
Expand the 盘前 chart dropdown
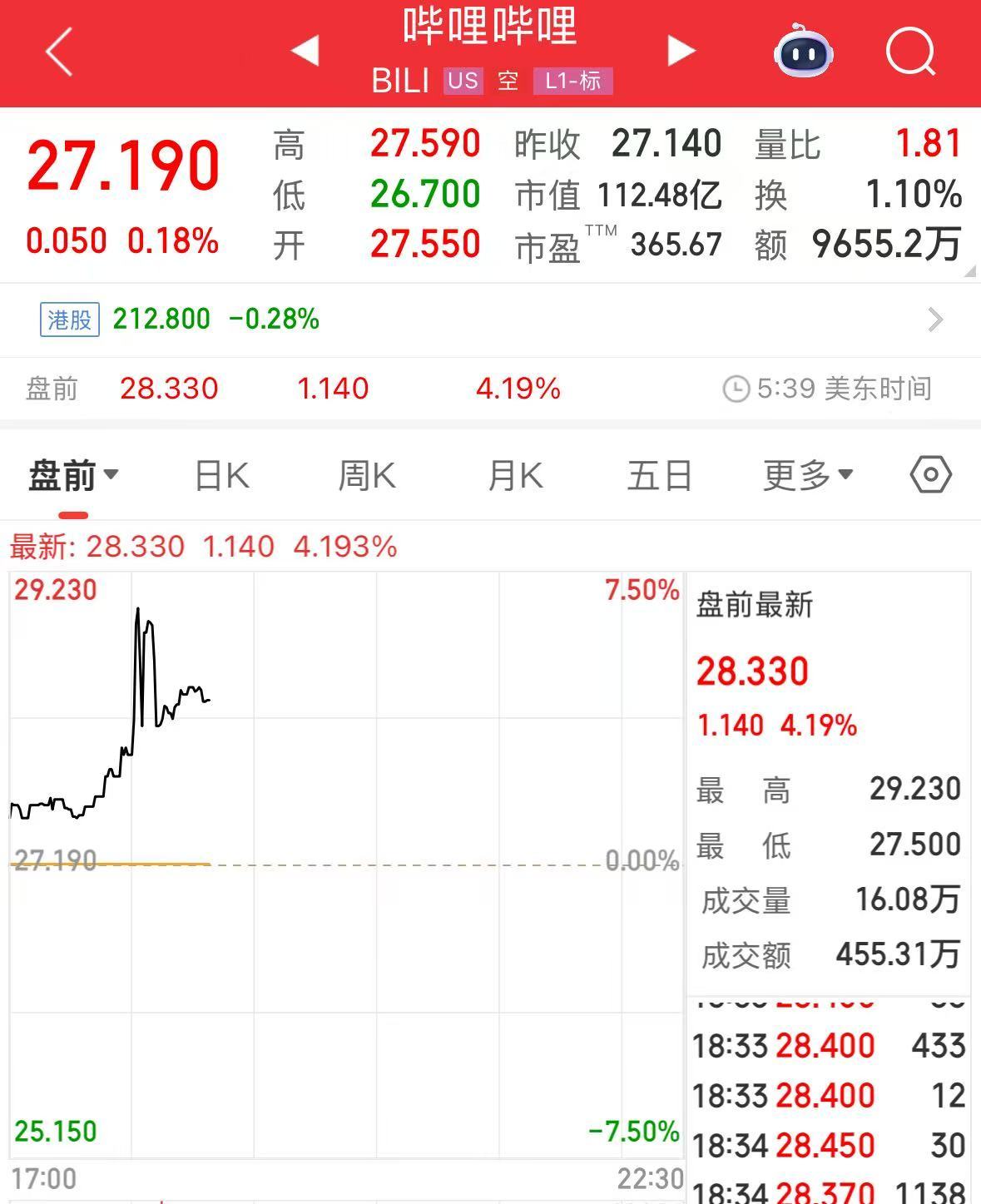point(73,476)
